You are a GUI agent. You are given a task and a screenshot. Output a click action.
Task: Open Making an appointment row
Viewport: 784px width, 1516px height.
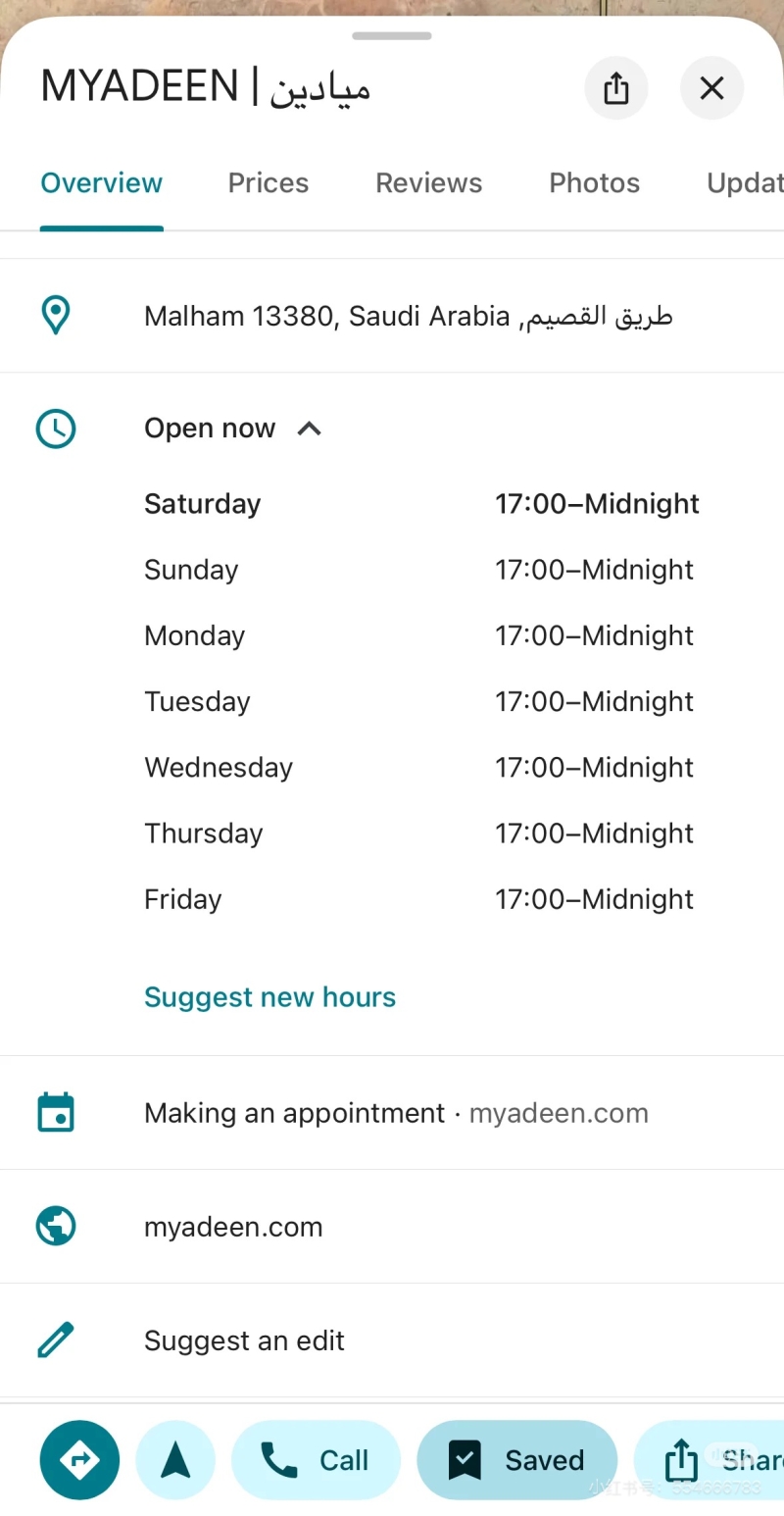pyautogui.click(x=392, y=1113)
